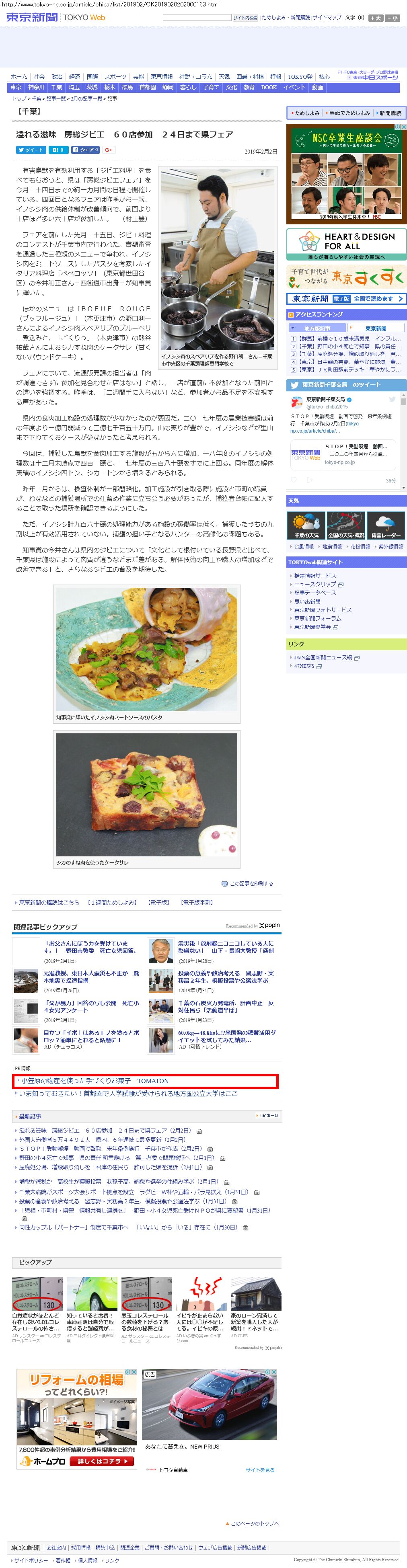The image size is (407, 1568).
Task: Read the 千葉の石炭火力発電所 related article
Action: pos(226,1006)
